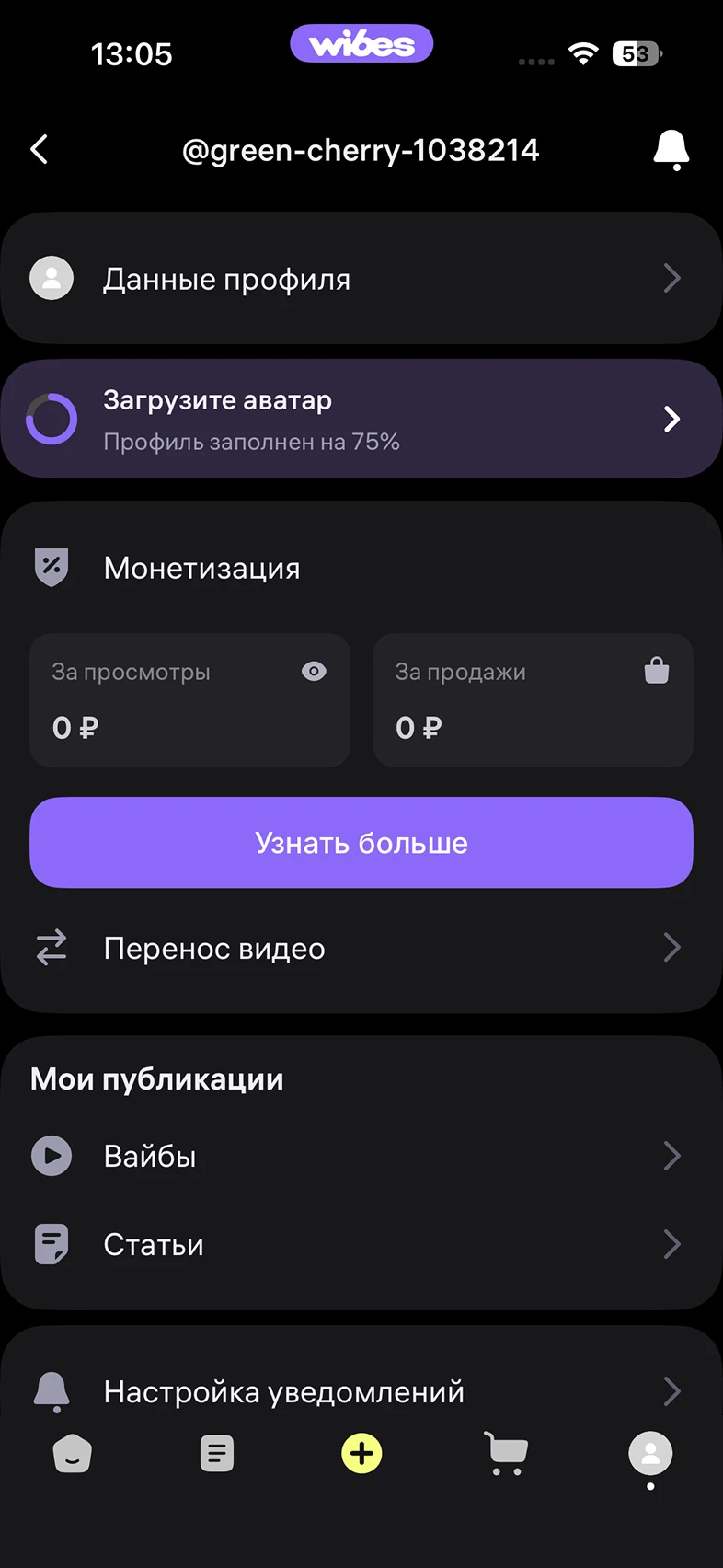View the За просмотры earnings card
This screenshot has width=723, height=1568.
click(190, 700)
